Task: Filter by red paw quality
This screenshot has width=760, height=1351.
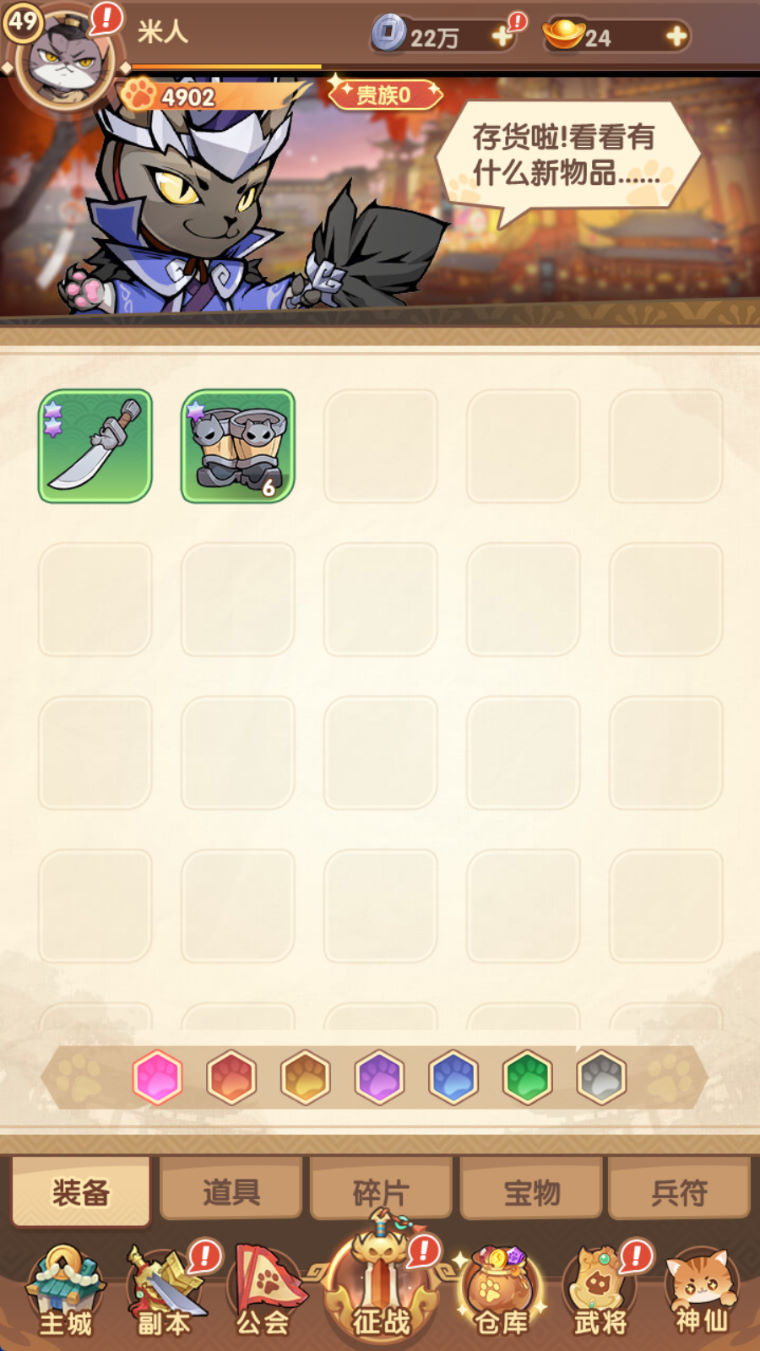Action: point(232,1078)
